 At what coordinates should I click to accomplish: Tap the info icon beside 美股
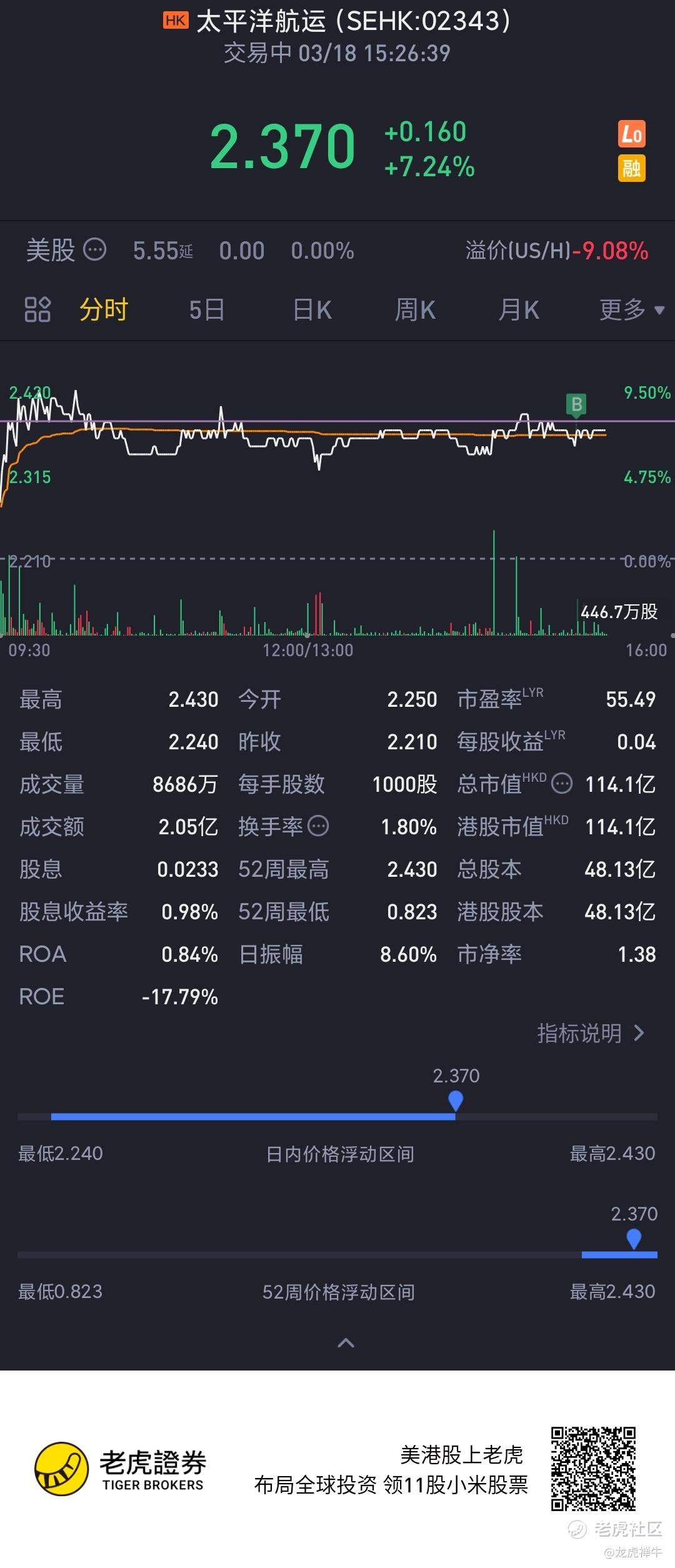click(x=95, y=250)
